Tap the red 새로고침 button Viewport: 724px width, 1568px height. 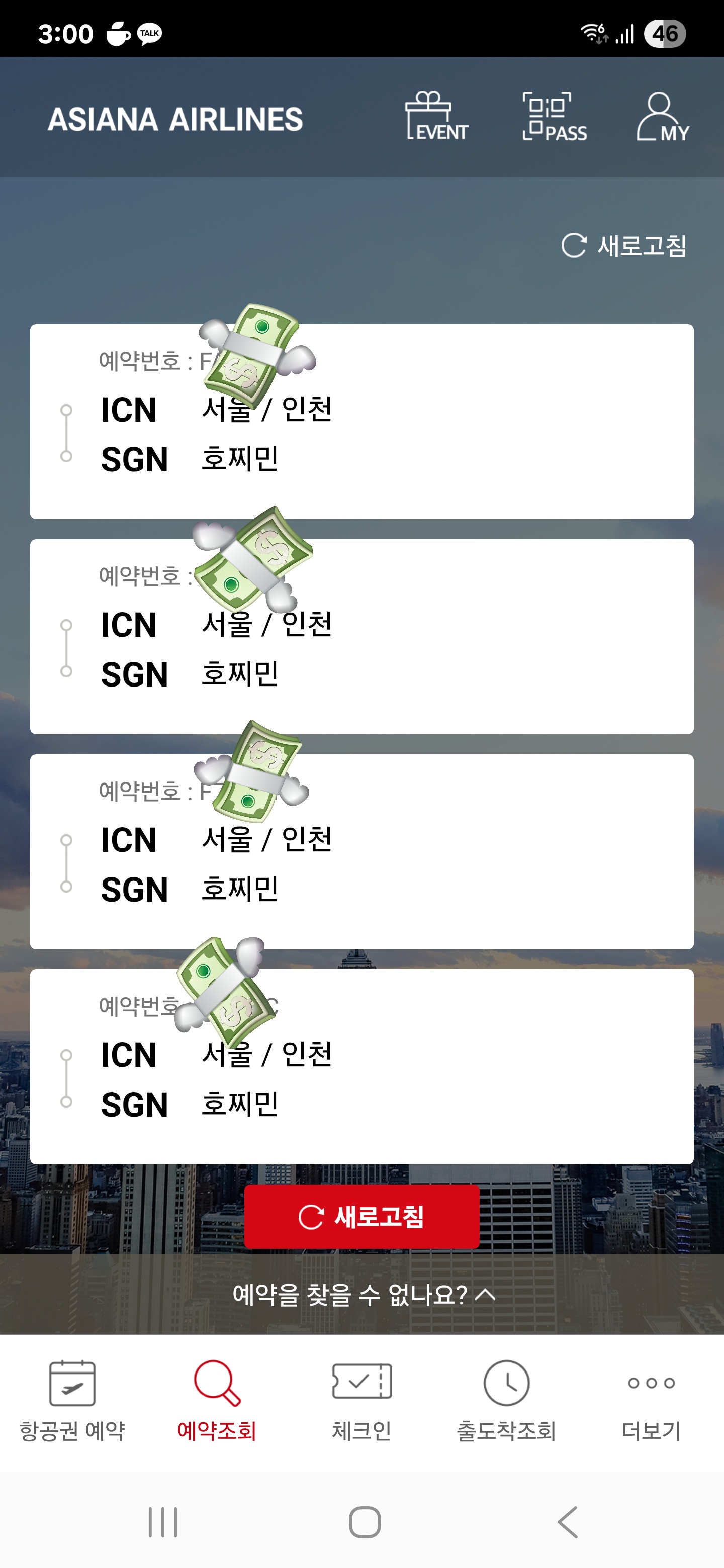(361, 1217)
